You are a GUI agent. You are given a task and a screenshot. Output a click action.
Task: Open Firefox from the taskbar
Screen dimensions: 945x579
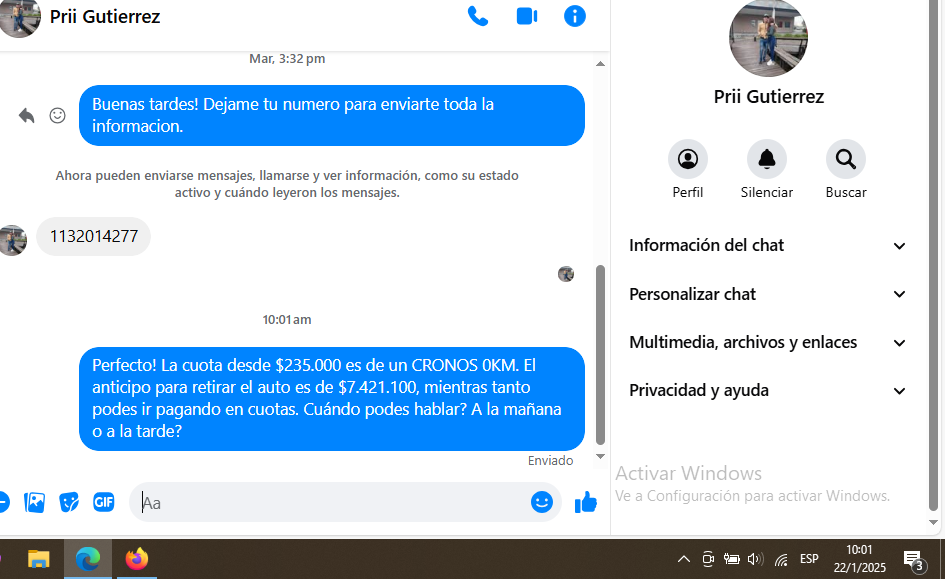coord(136,559)
